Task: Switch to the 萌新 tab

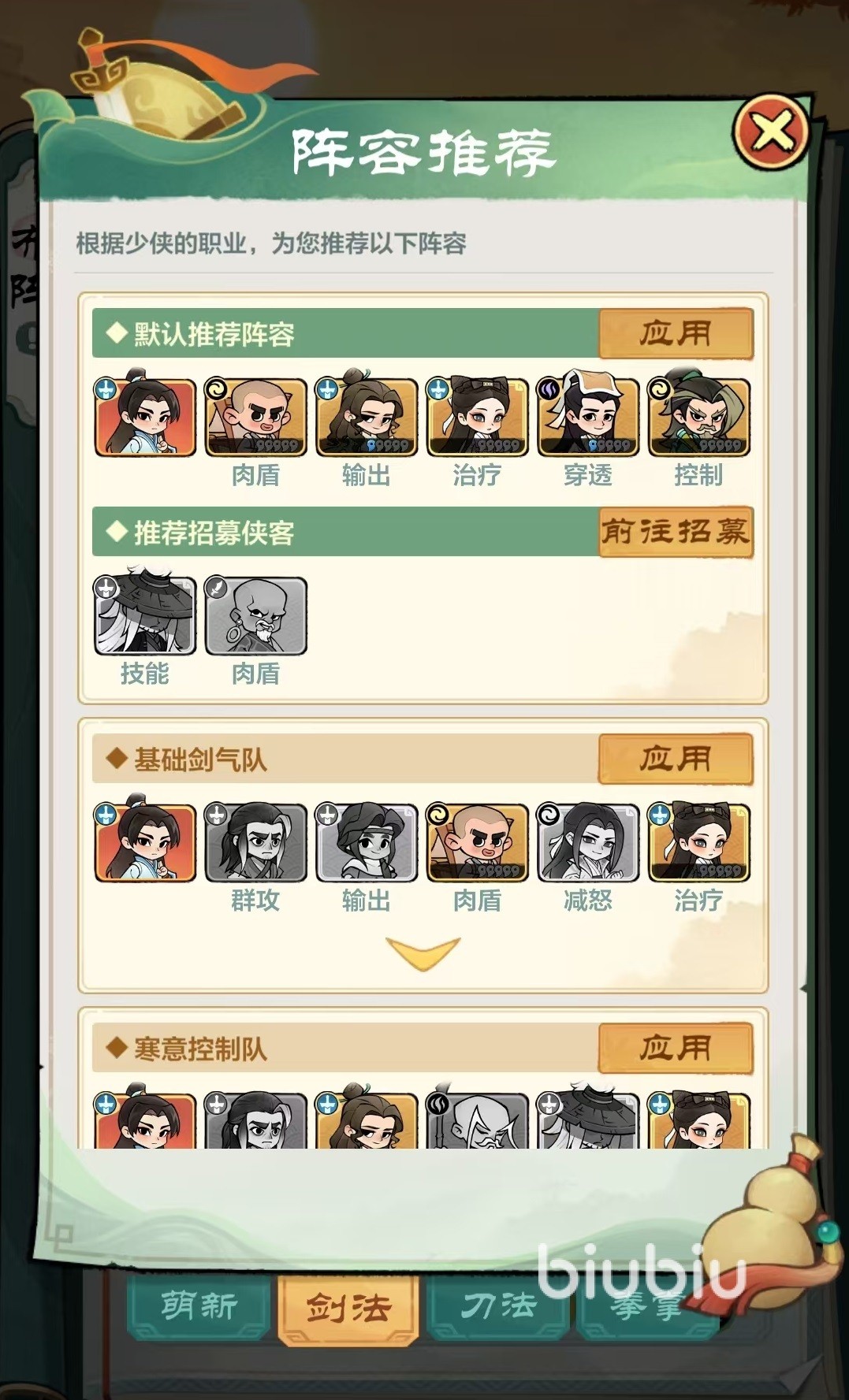Action: click(x=199, y=1306)
